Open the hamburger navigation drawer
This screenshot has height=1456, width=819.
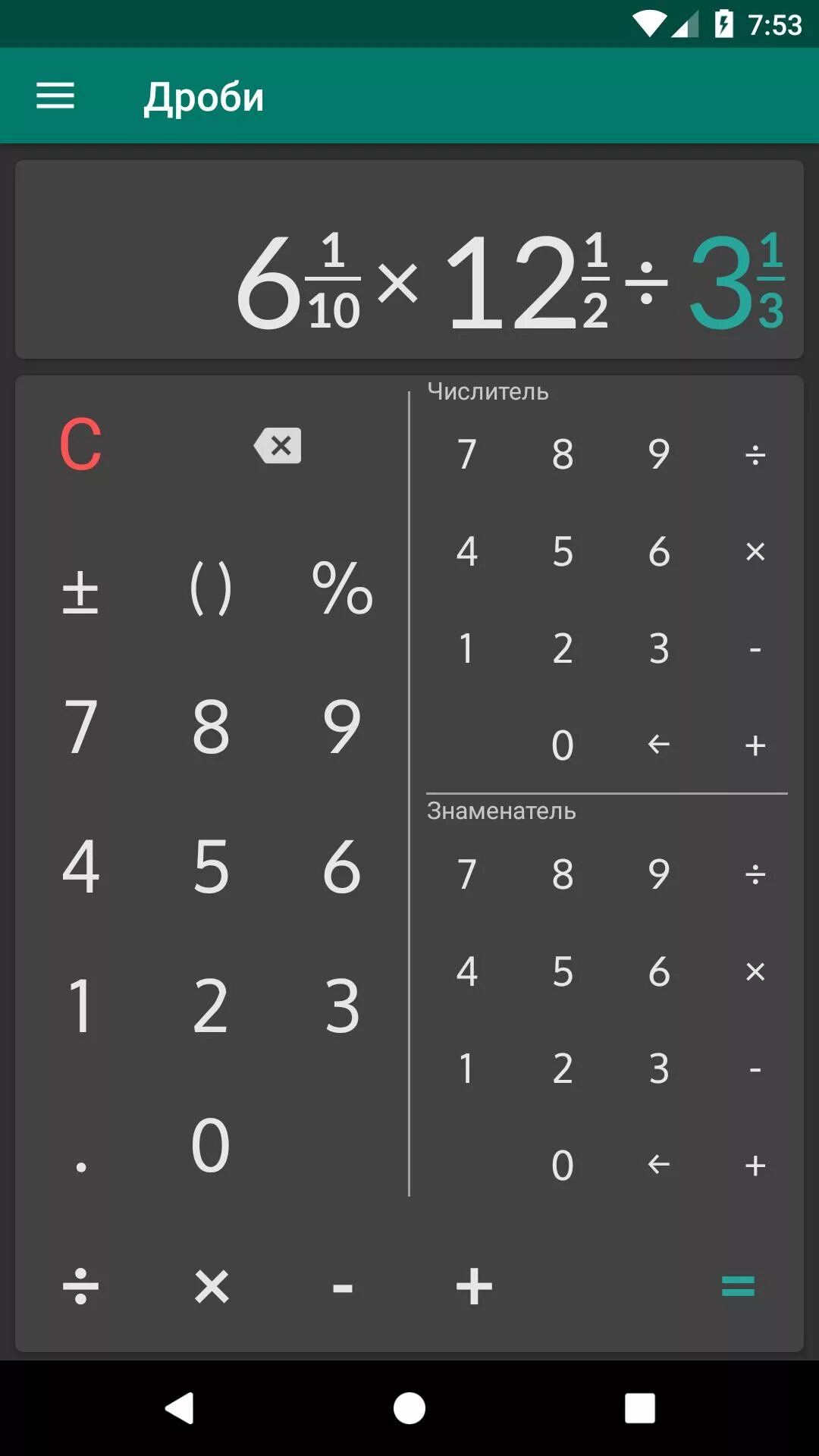[x=55, y=96]
